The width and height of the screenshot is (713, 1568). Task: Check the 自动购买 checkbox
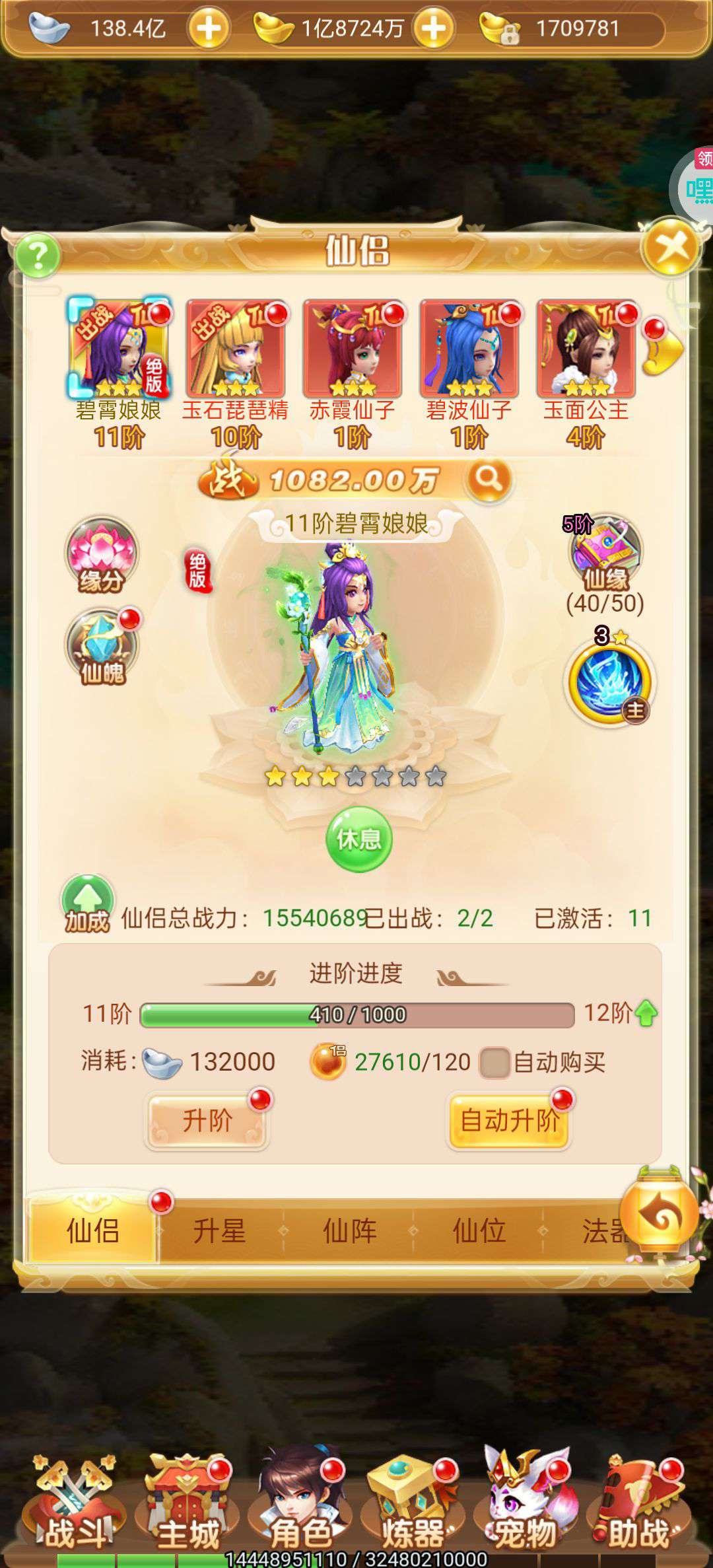[494, 1062]
